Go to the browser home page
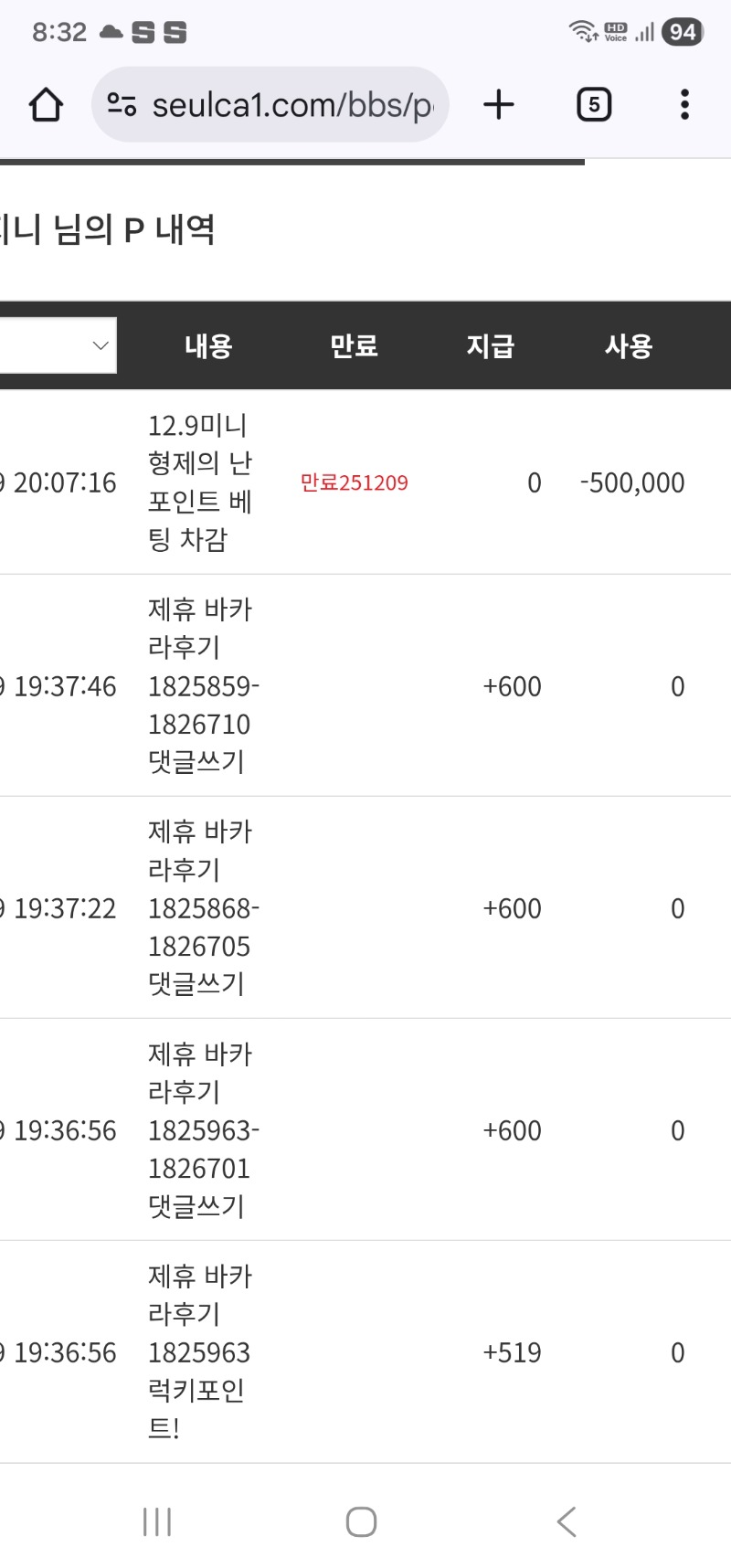731x1568 pixels. tap(46, 105)
